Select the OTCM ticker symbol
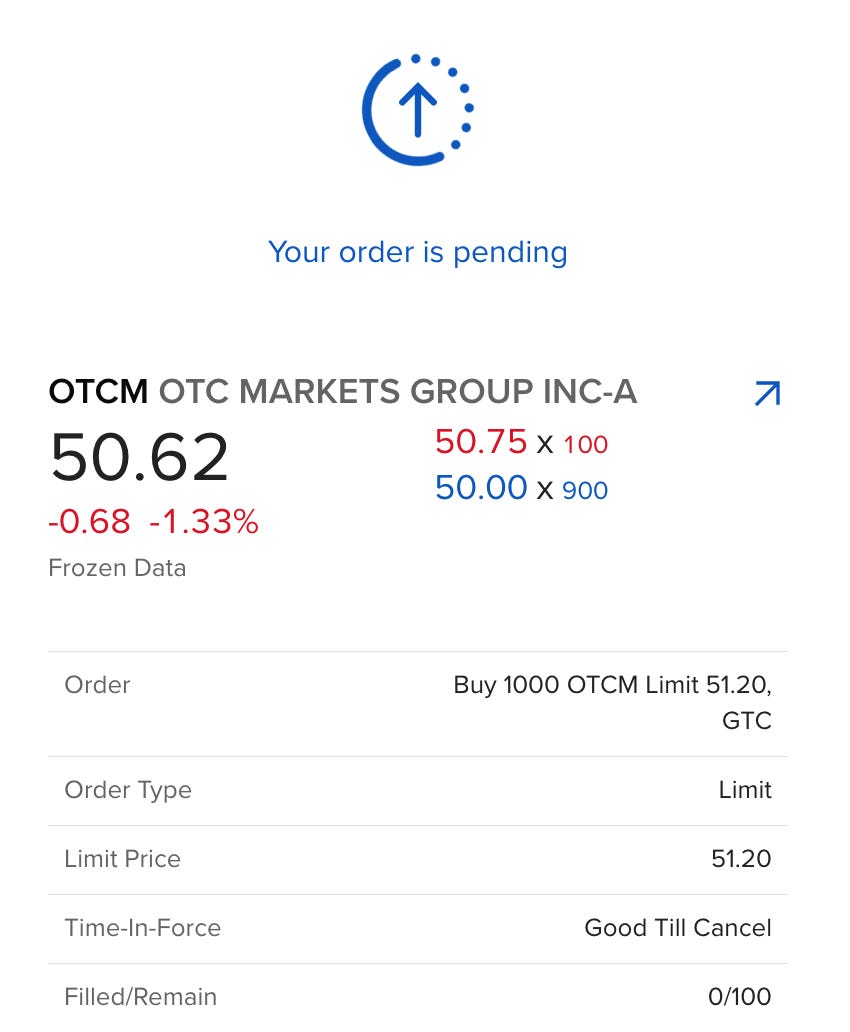This screenshot has width=850, height=1032. (97, 391)
